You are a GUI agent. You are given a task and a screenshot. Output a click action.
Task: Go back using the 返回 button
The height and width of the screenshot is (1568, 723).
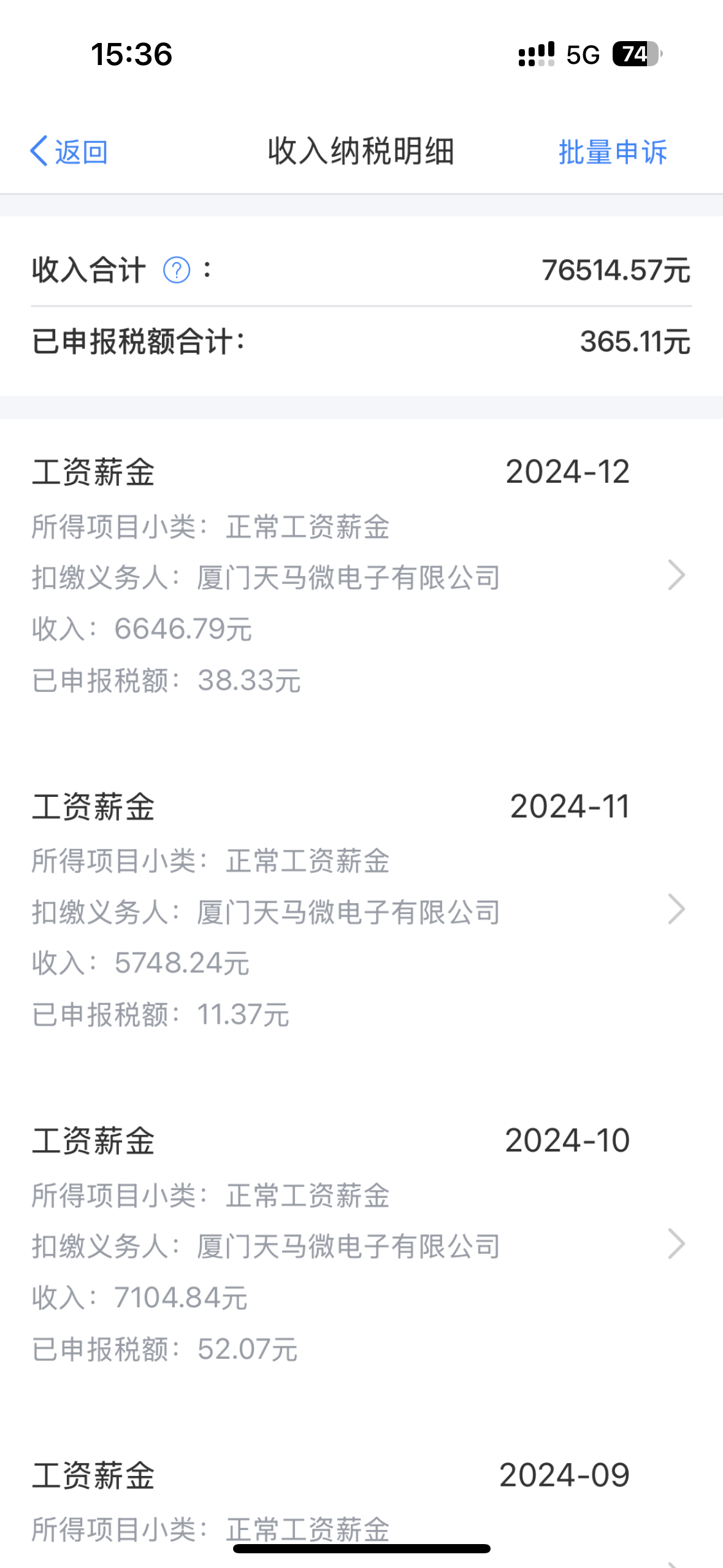pyautogui.click(x=69, y=152)
